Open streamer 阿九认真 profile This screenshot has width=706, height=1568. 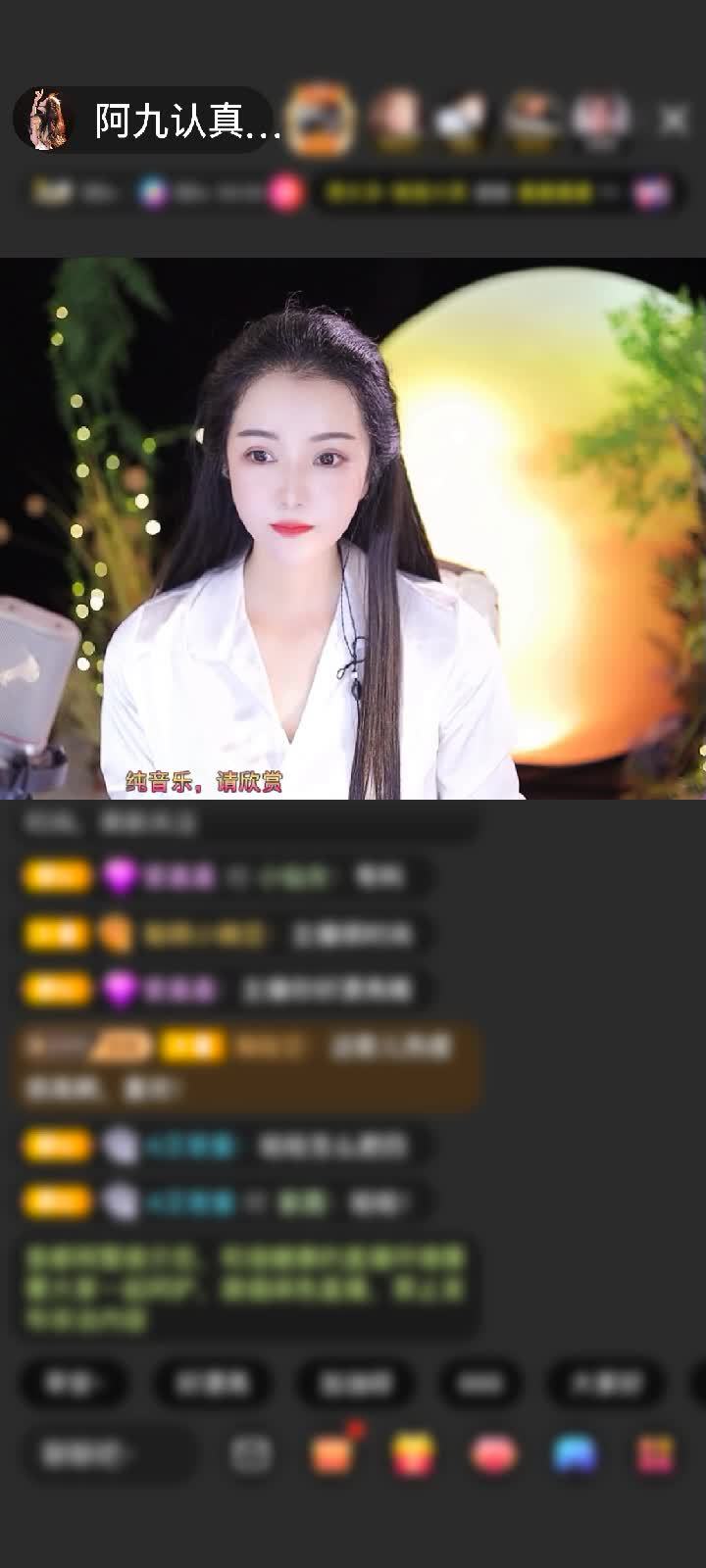147,121
